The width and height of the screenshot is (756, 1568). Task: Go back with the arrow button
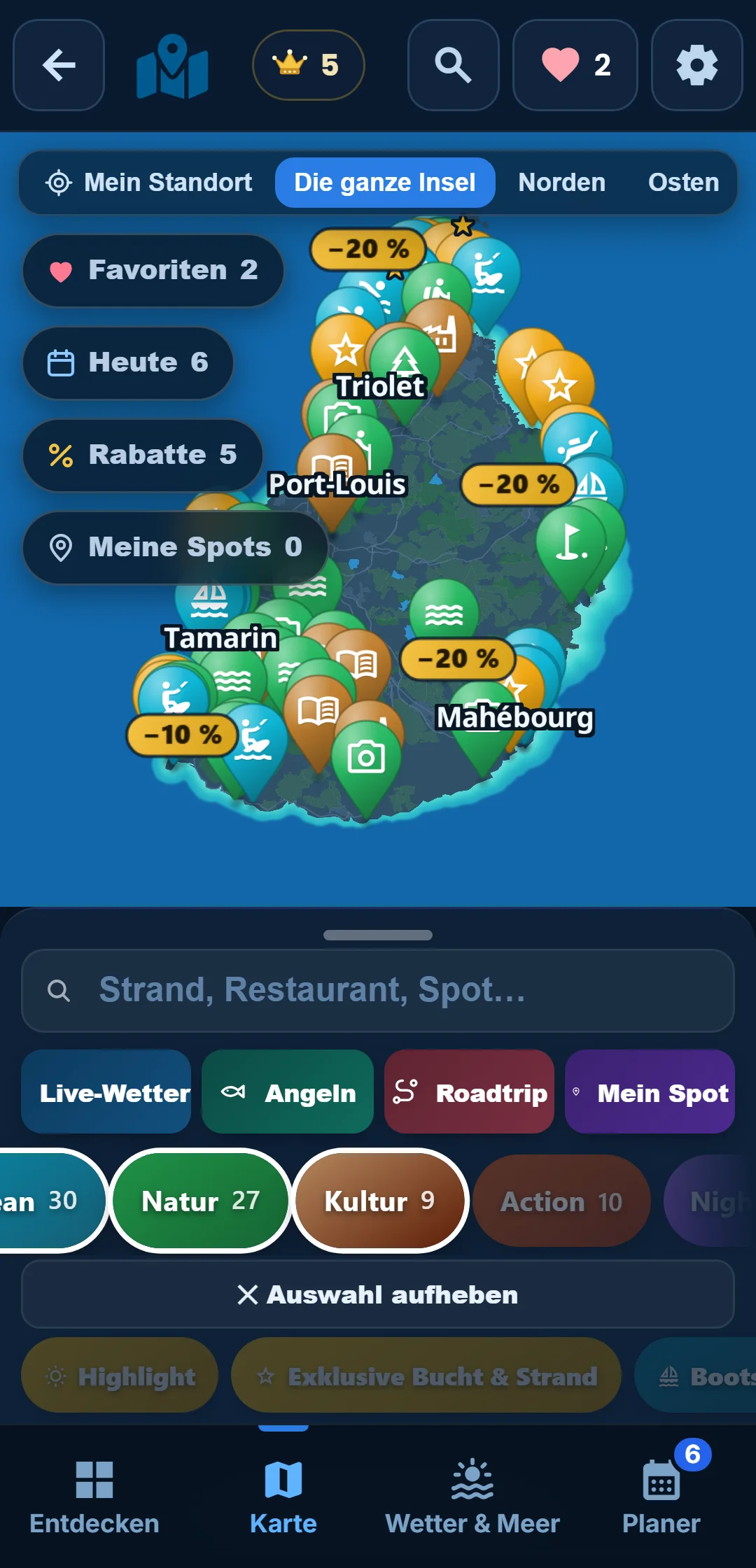pyautogui.click(x=59, y=65)
